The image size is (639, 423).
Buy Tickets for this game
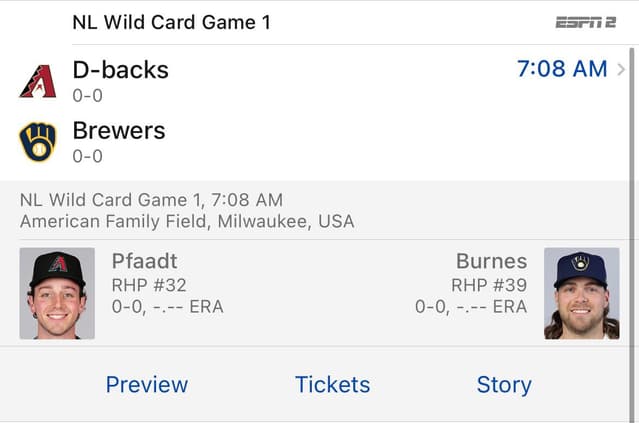pyautogui.click(x=332, y=385)
